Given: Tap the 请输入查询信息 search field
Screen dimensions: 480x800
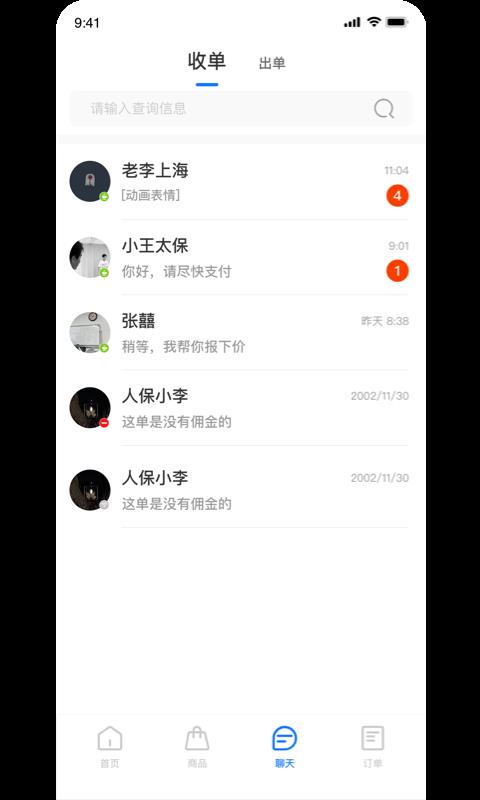Looking at the screenshot, I should pyautogui.click(x=241, y=109).
